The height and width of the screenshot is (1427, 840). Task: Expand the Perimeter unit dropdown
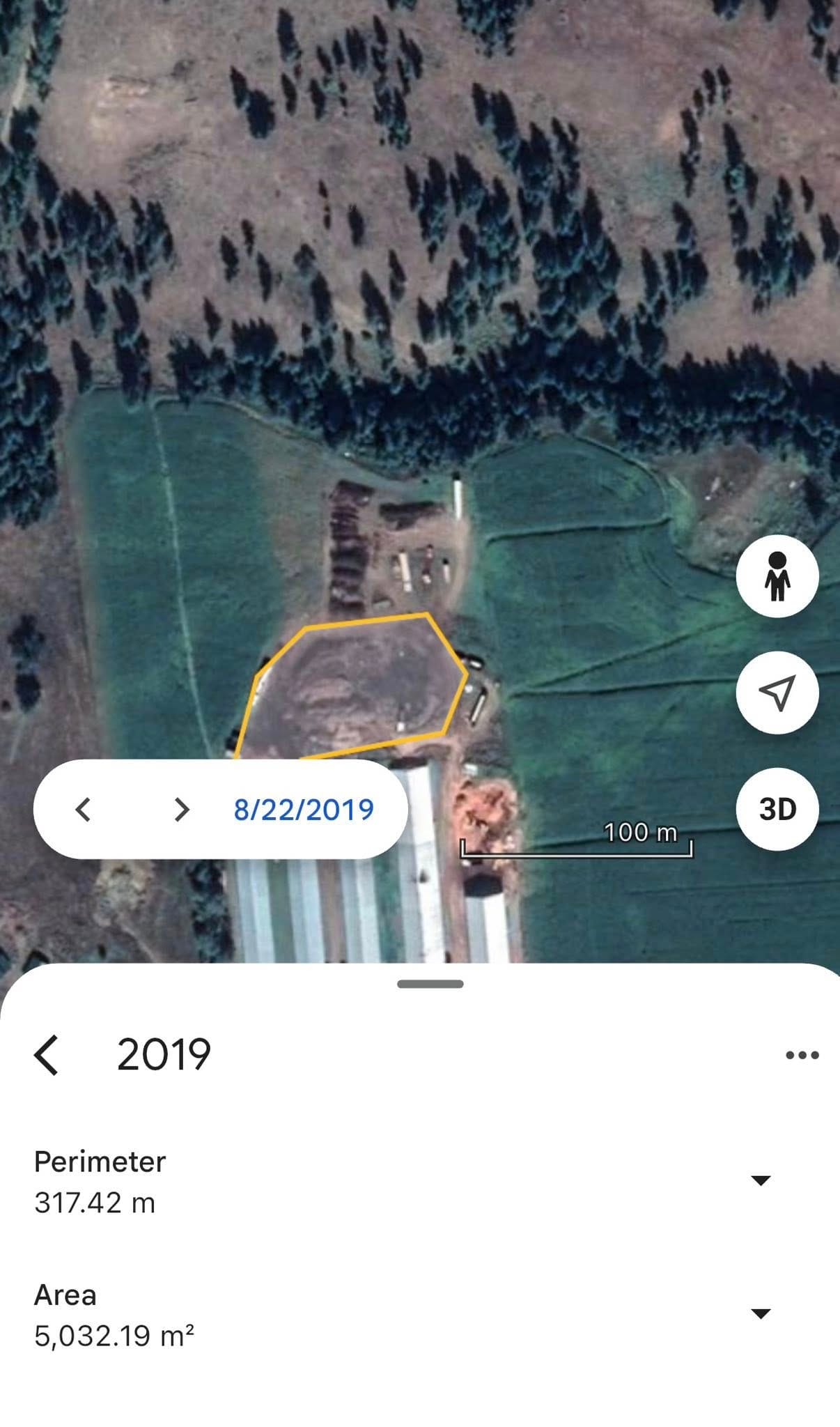coord(761,1180)
